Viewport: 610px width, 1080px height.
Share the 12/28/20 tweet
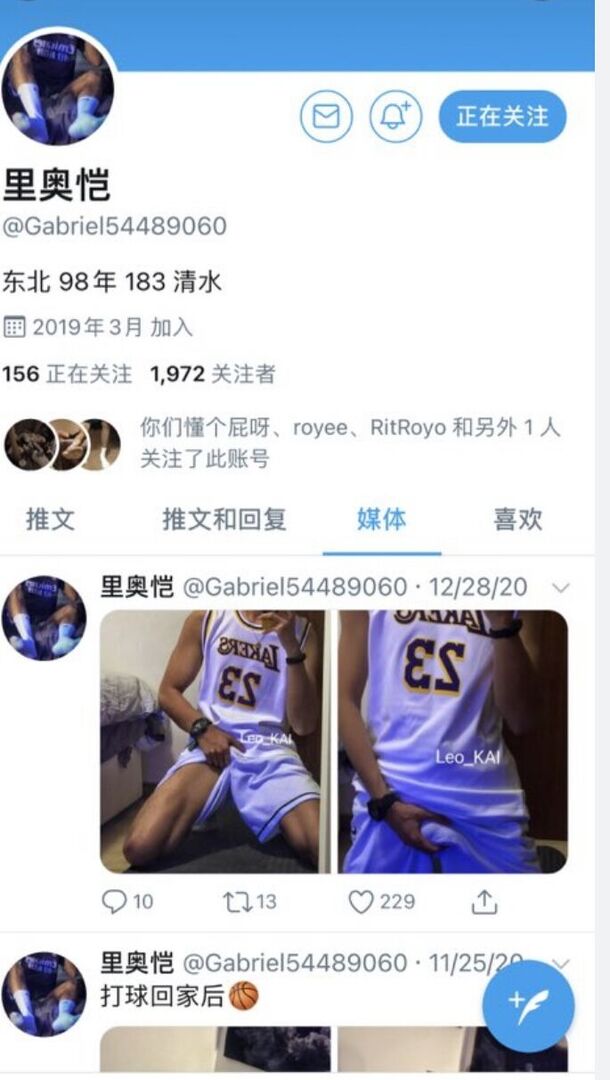tap(484, 901)
